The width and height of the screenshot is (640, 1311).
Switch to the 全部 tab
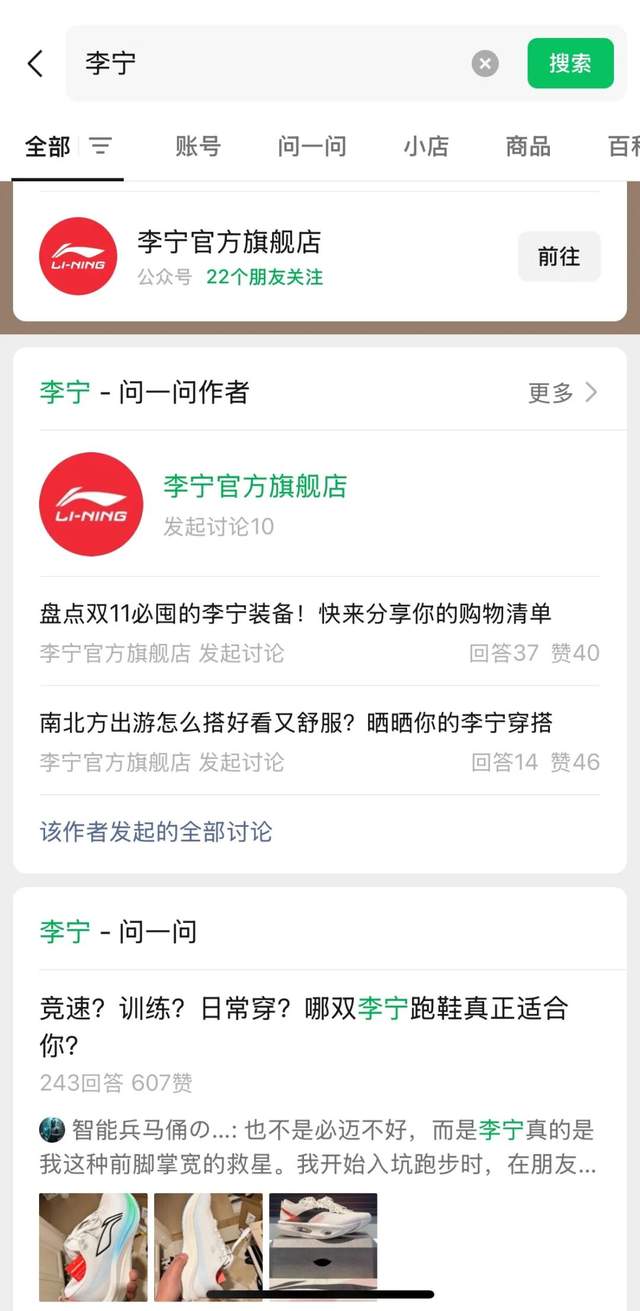coord(47,147)
